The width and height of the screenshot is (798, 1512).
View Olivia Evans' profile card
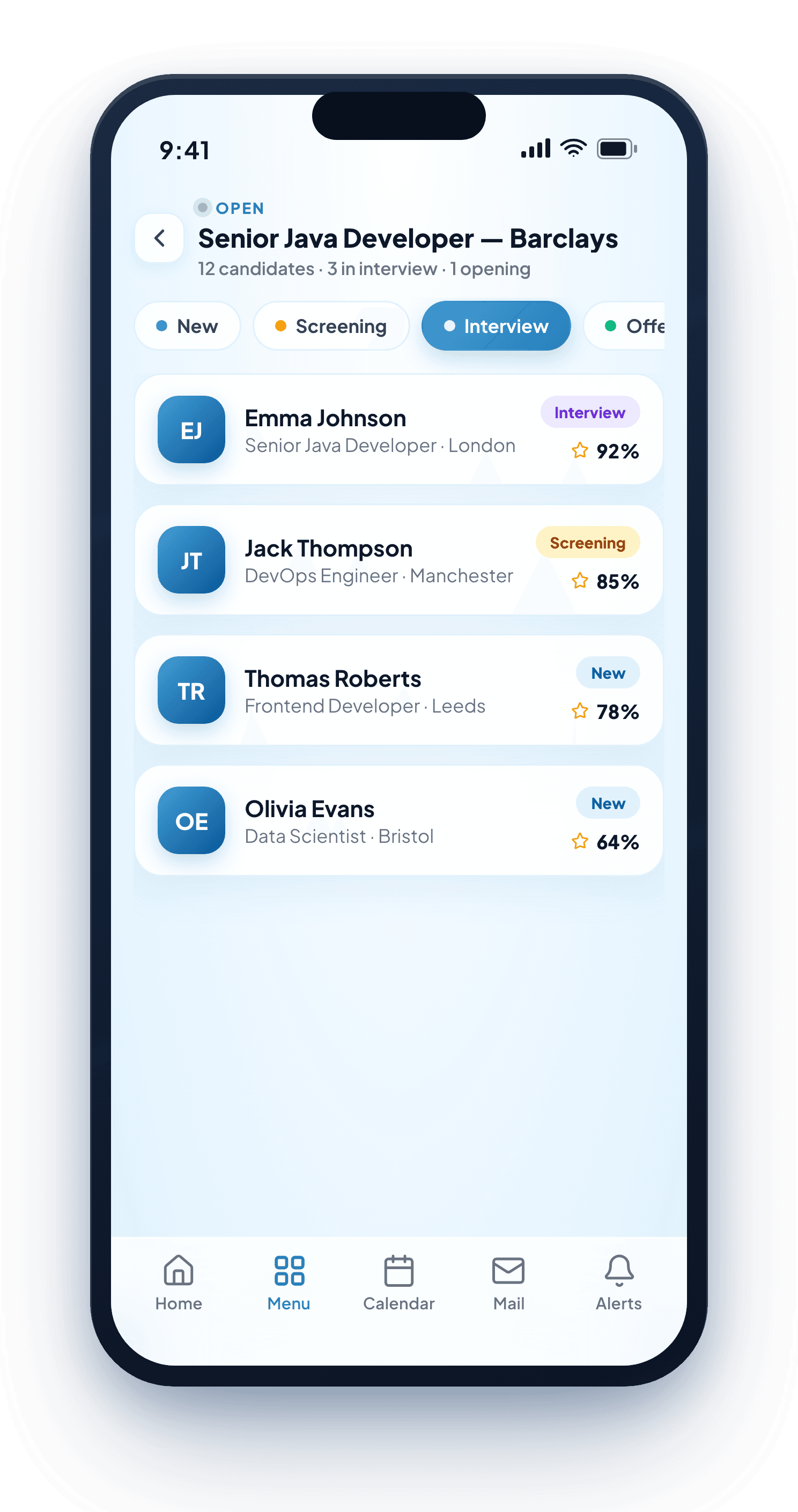click(x=398, y=820)
